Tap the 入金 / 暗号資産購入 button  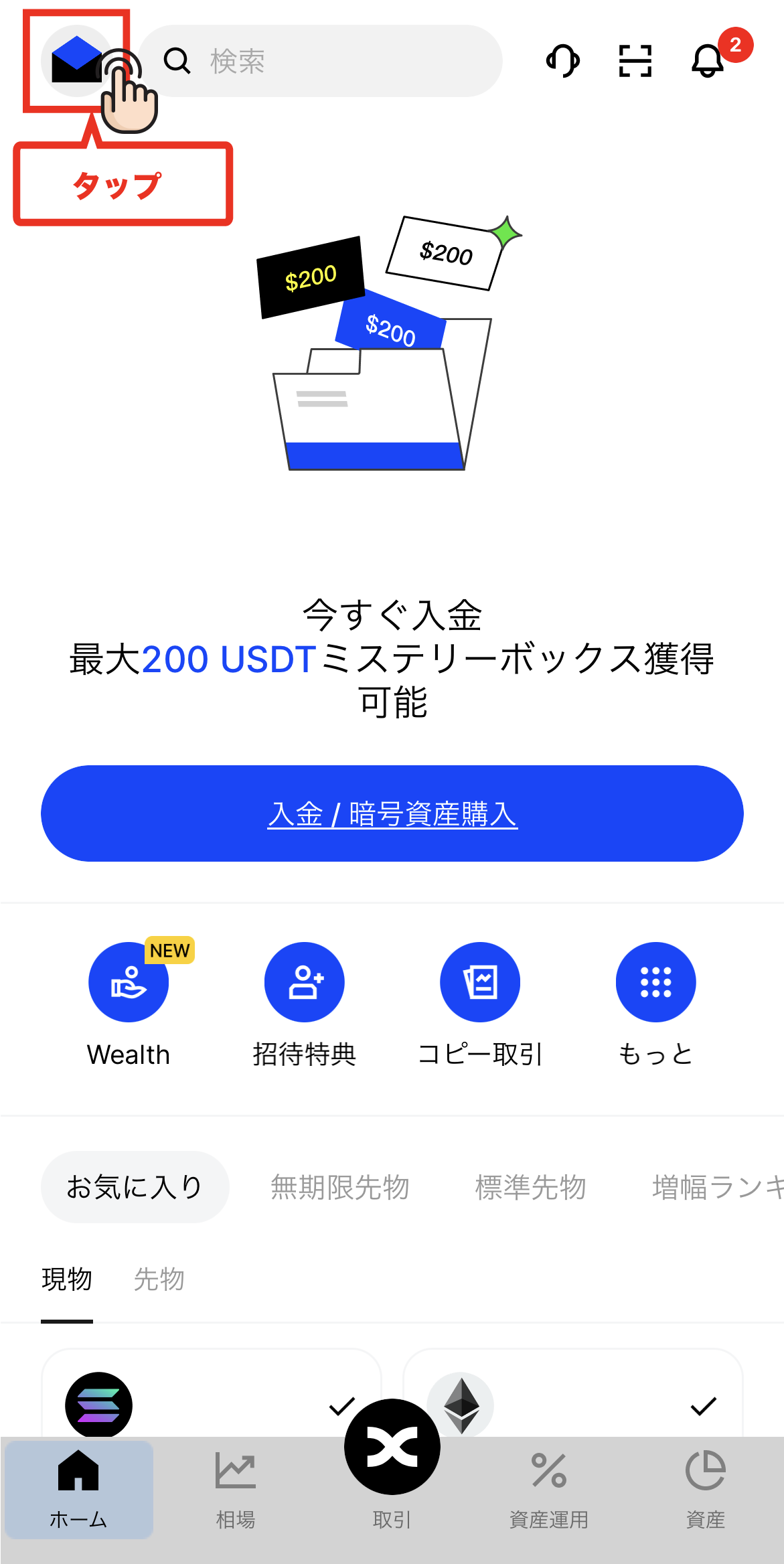coord(392,813)
